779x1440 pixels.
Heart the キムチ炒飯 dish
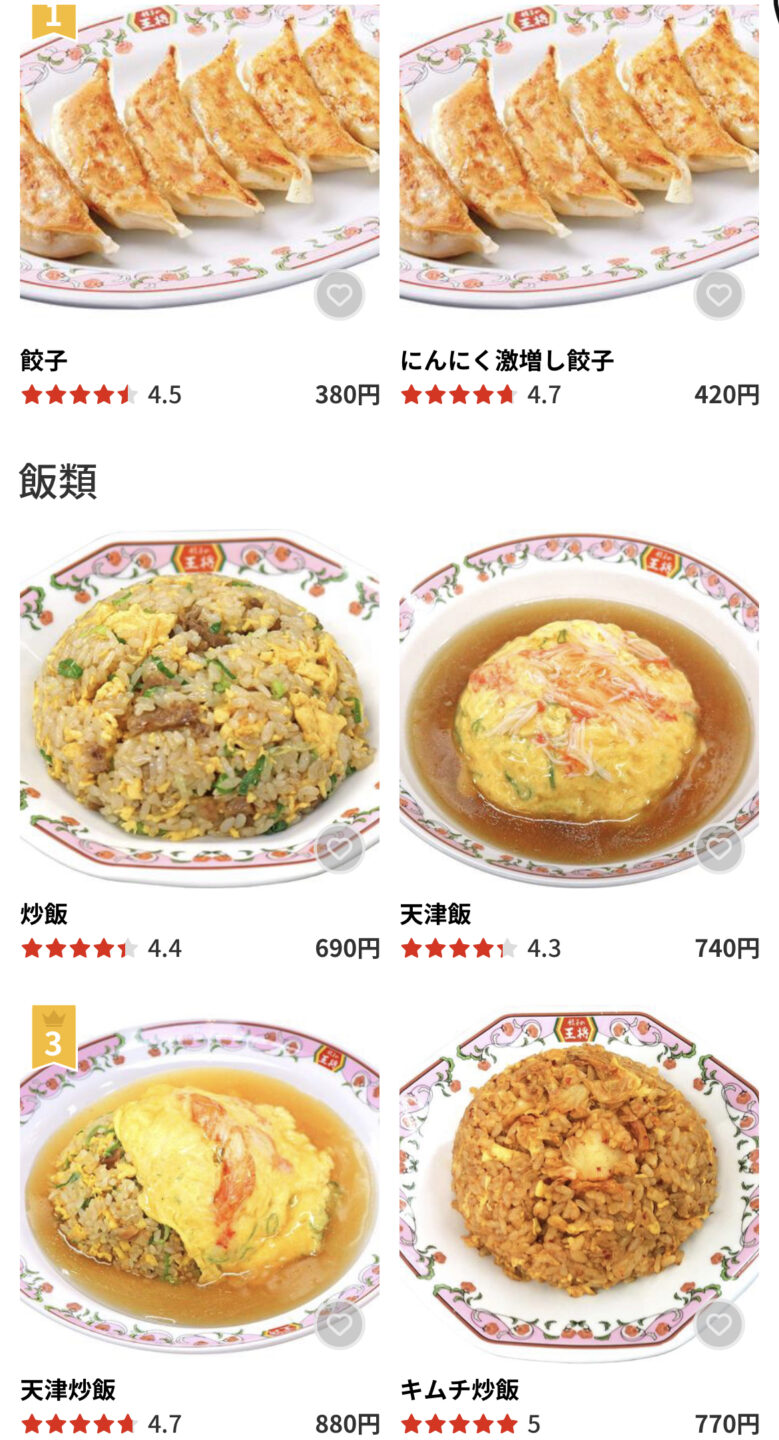[720, 1324]
